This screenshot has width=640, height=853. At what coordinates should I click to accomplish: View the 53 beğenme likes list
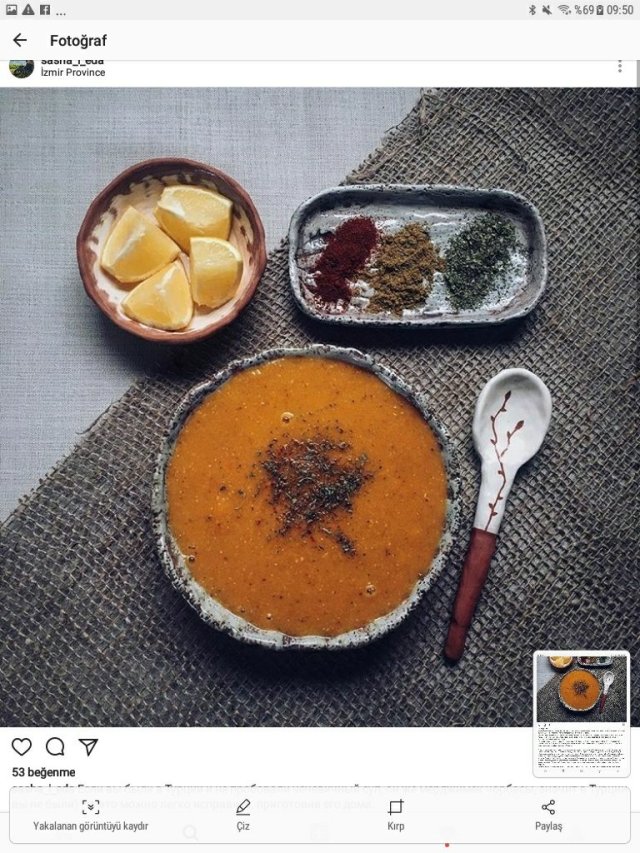44,772
